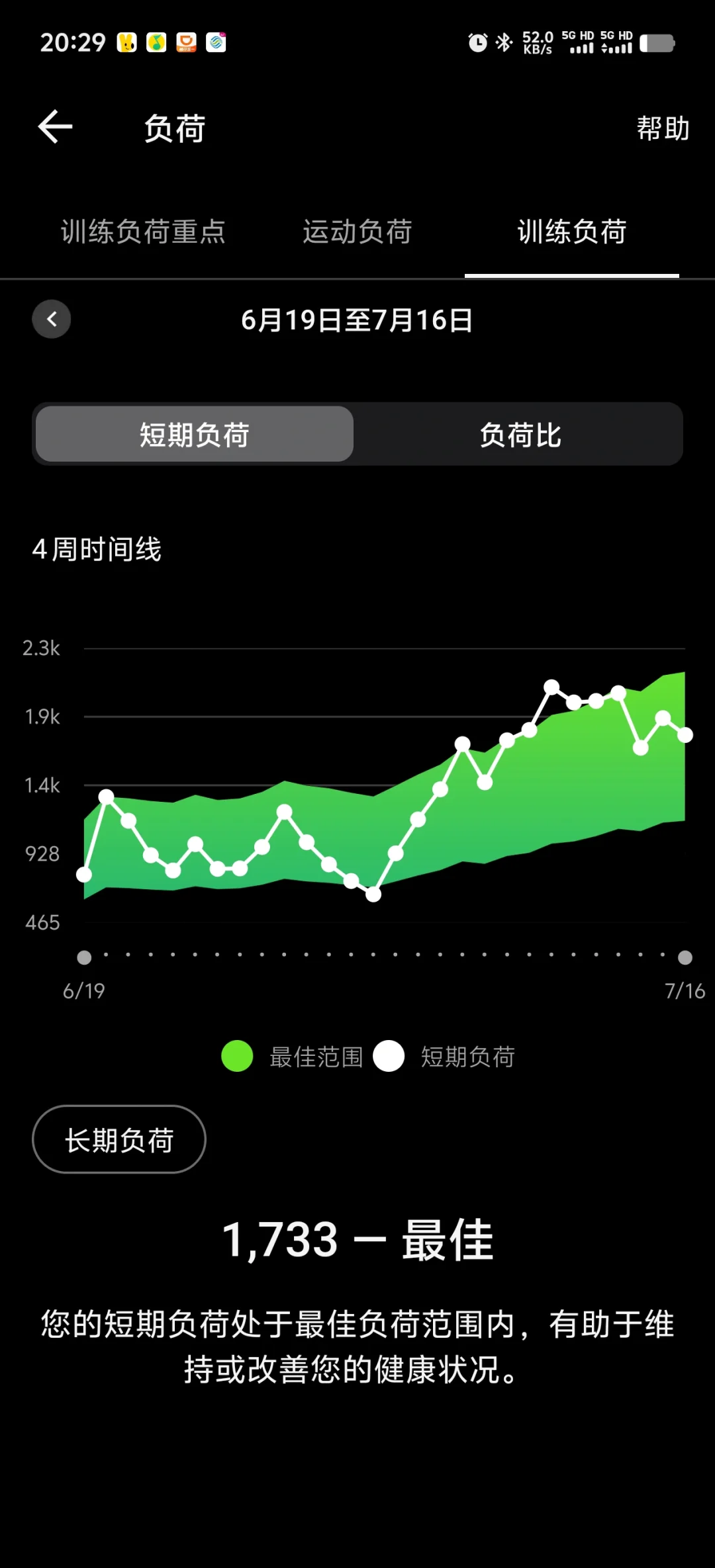The height and width of the screenshot is (1568, 715).
Task: Tap the green 最佳范围 legend dot
Action: click(x=238, y=1056)
